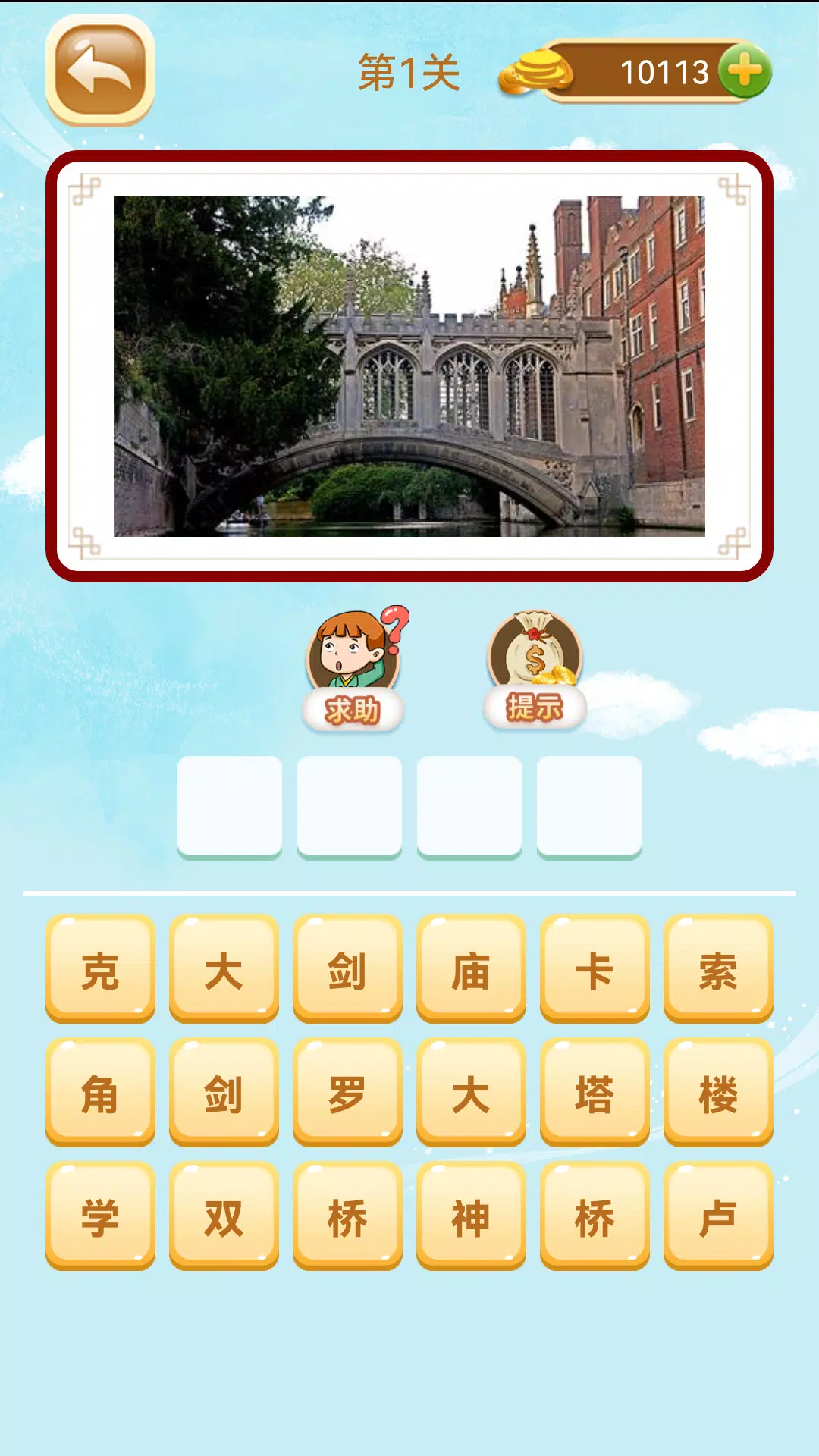Viewport: 819px width, 1456px height.
Task: Choose the 卡 tile
Action: coord(595,969)
